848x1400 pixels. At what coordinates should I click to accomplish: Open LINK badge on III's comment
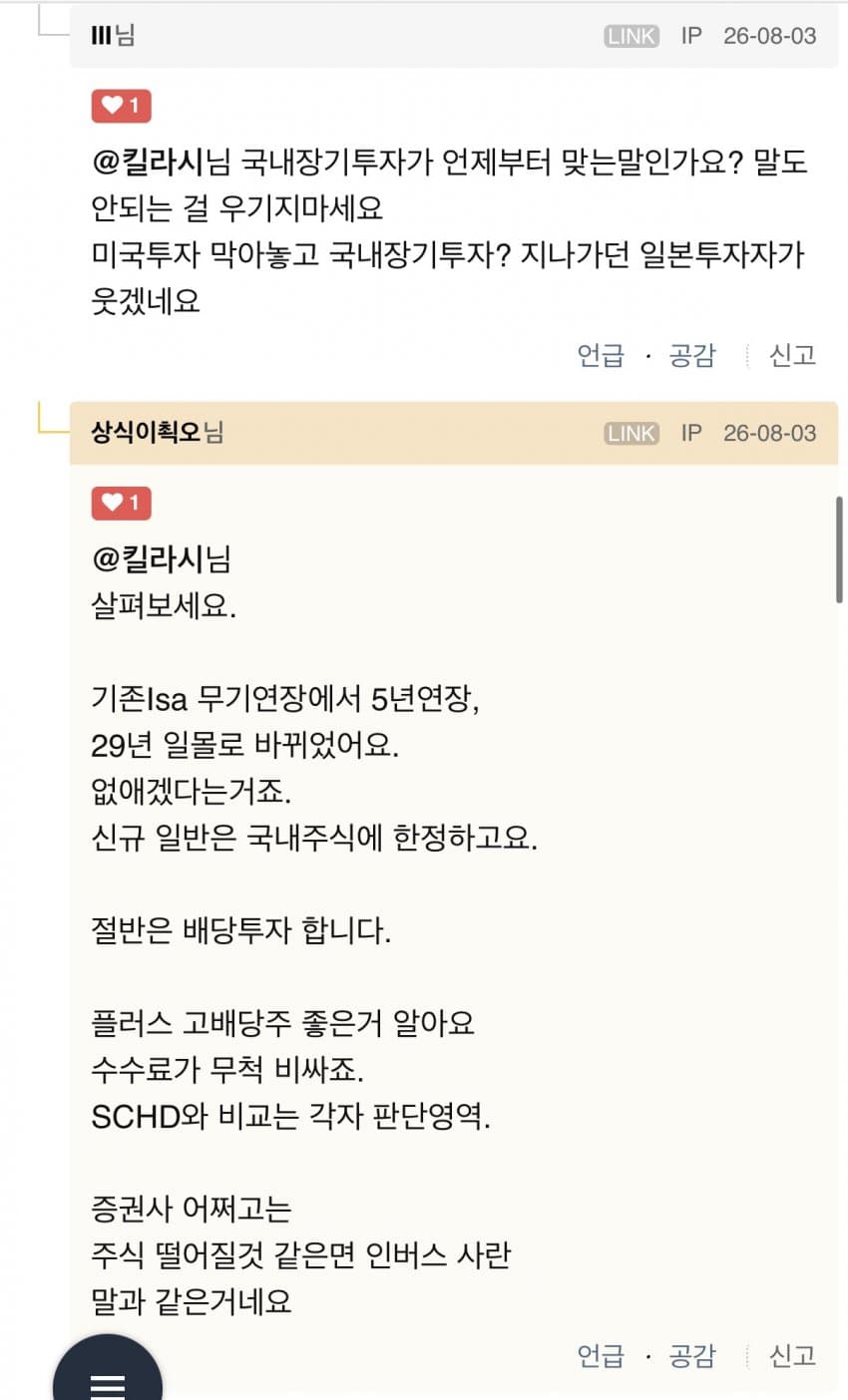coord(632,36)
